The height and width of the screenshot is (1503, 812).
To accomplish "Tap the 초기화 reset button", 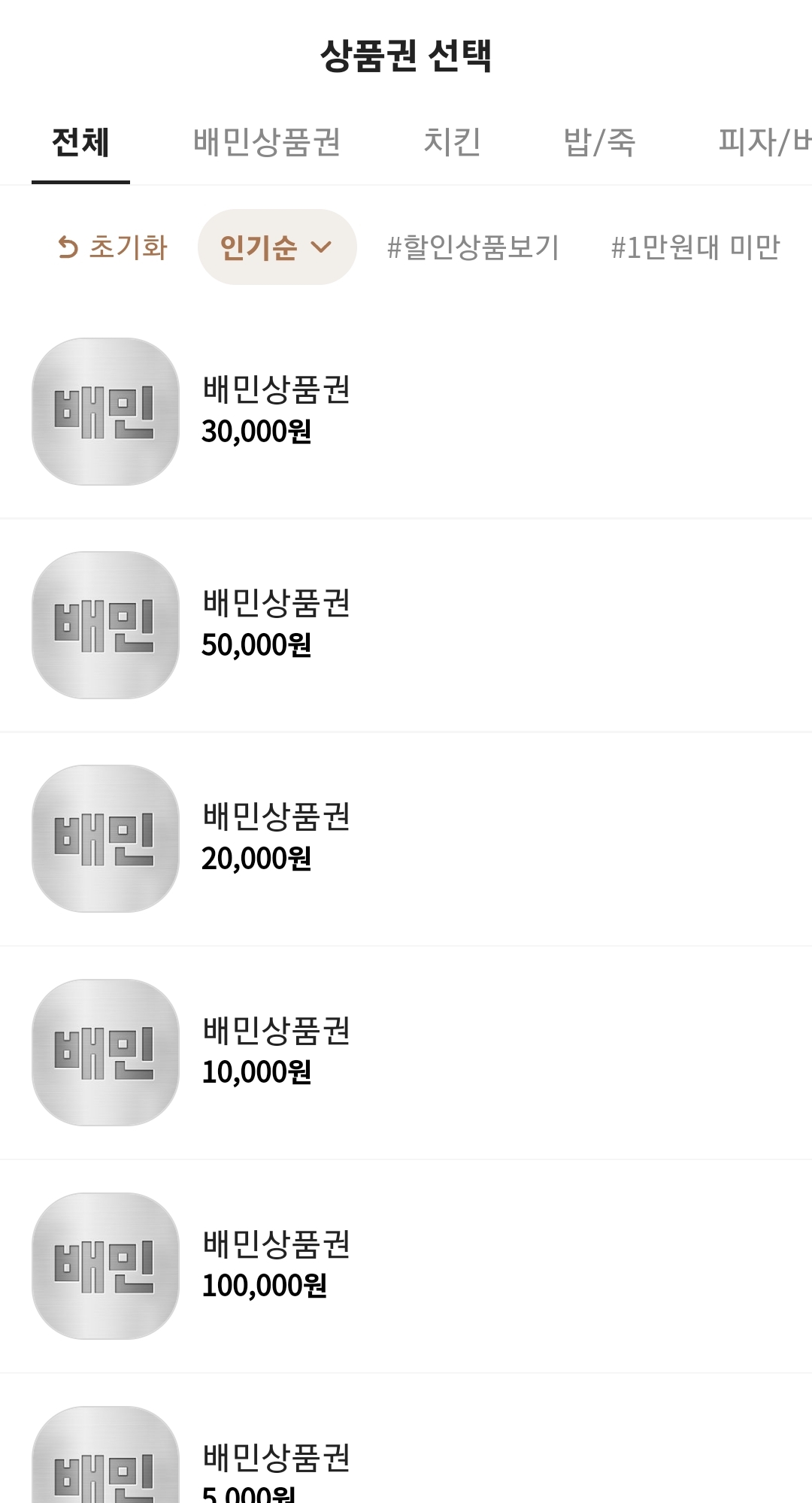I will (x=113, y=247).
